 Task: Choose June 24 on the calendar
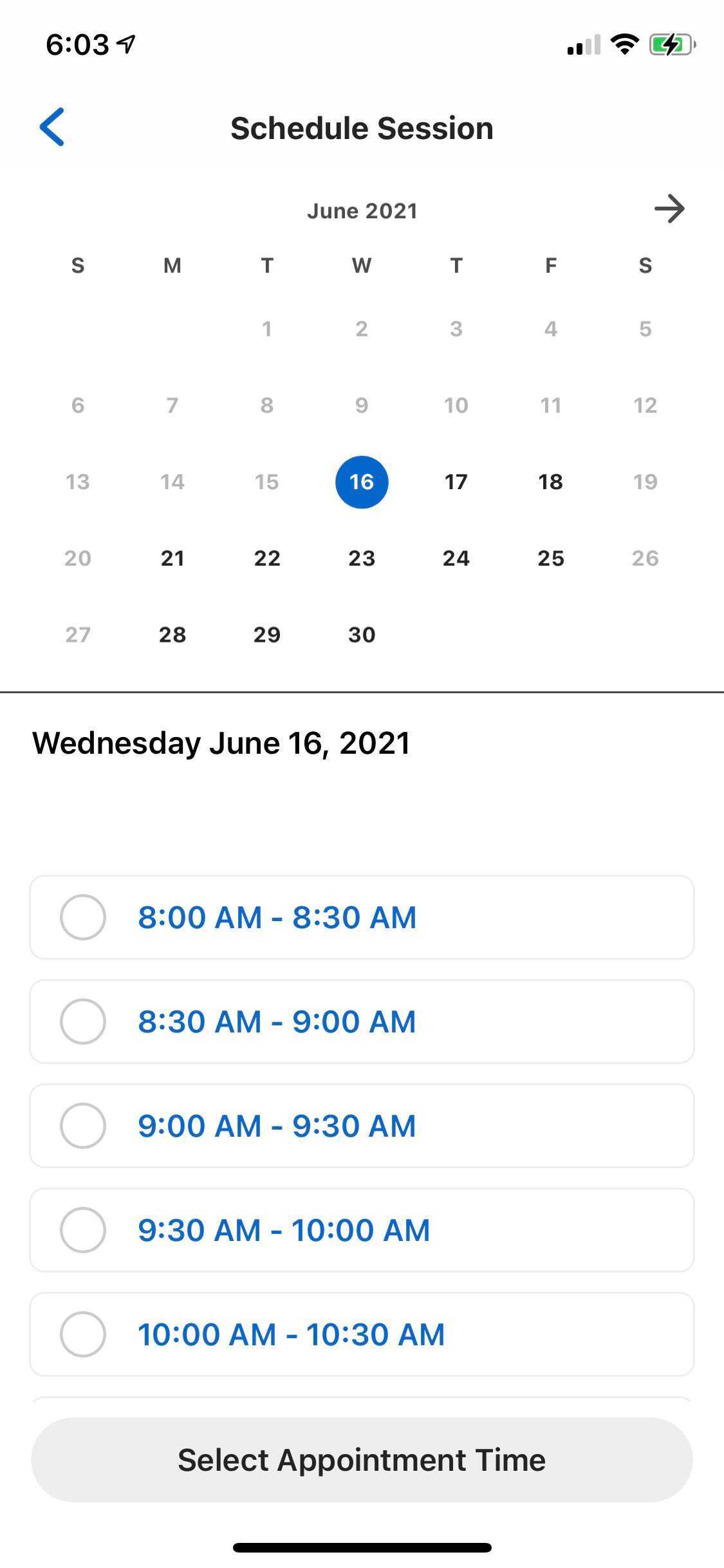(456, 558)
